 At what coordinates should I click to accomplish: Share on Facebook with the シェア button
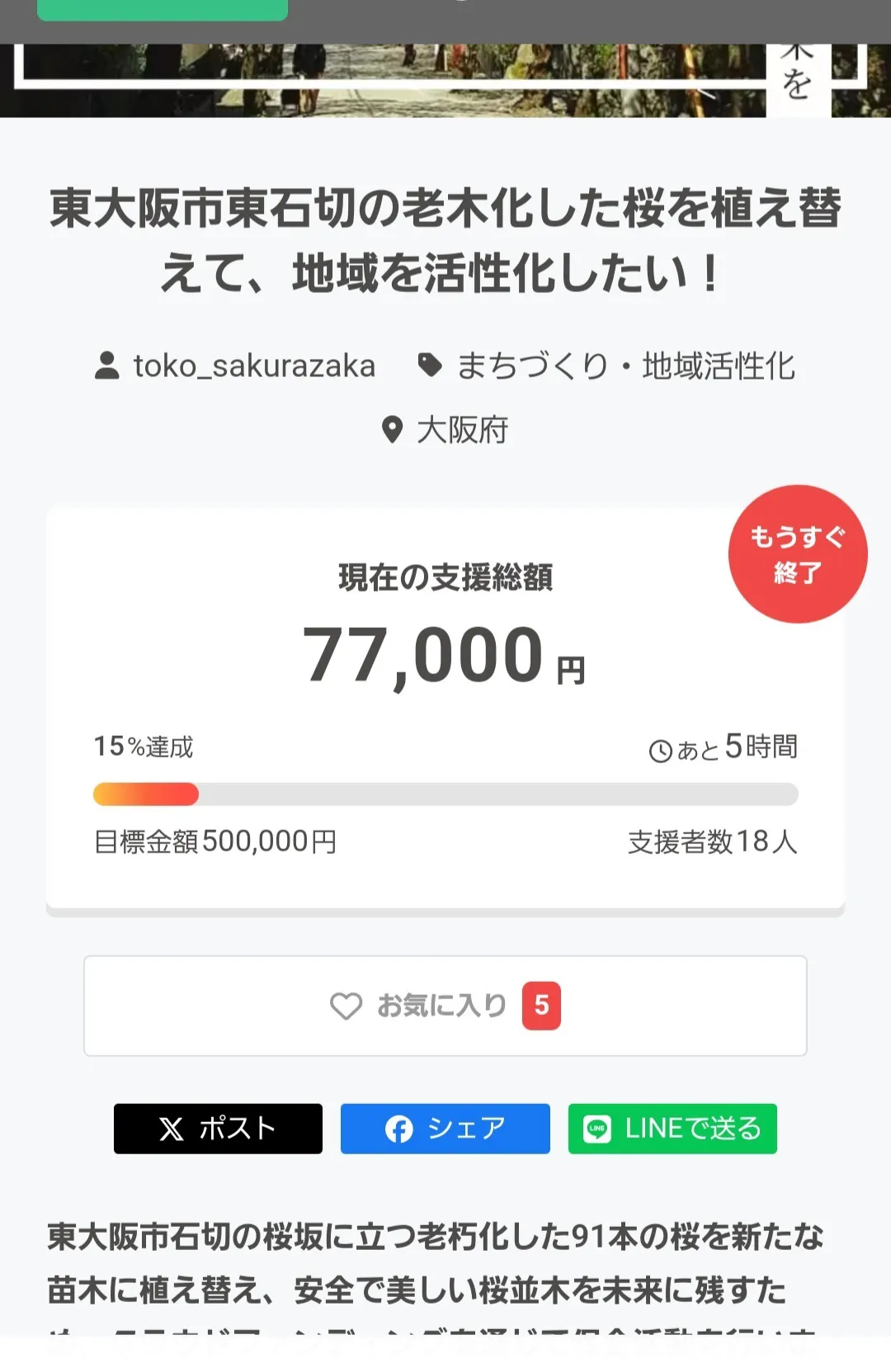point(445,1129)
